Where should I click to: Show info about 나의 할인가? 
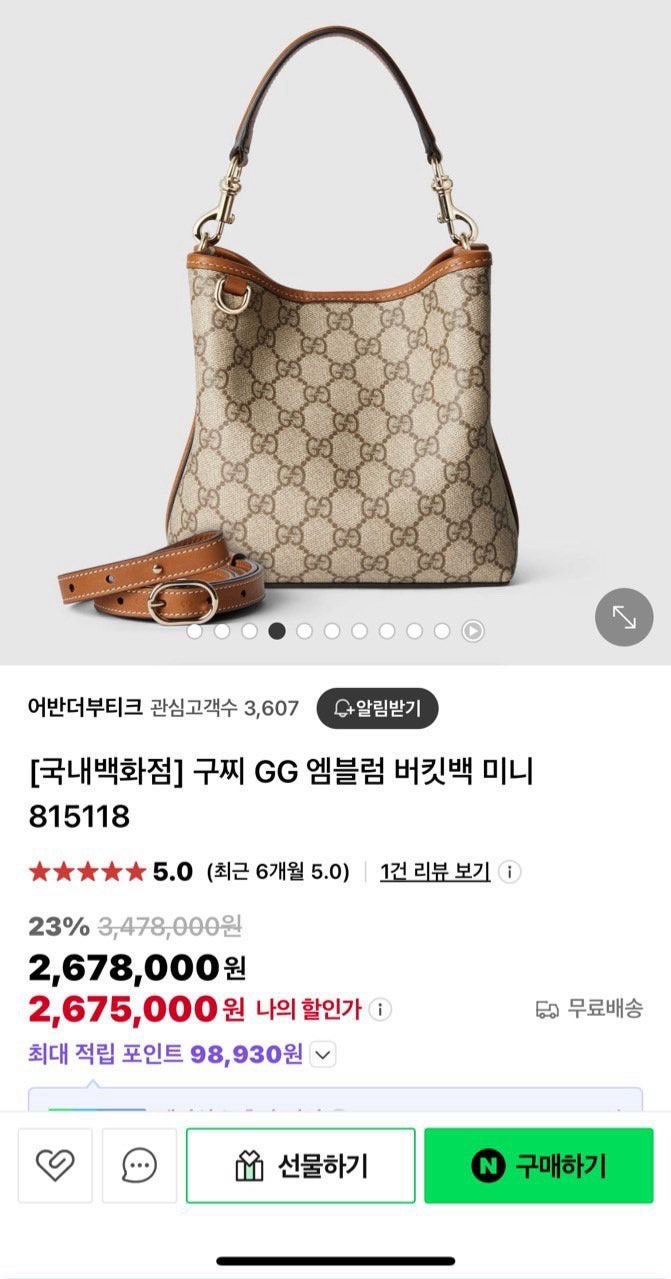(x=382, y=1009)
